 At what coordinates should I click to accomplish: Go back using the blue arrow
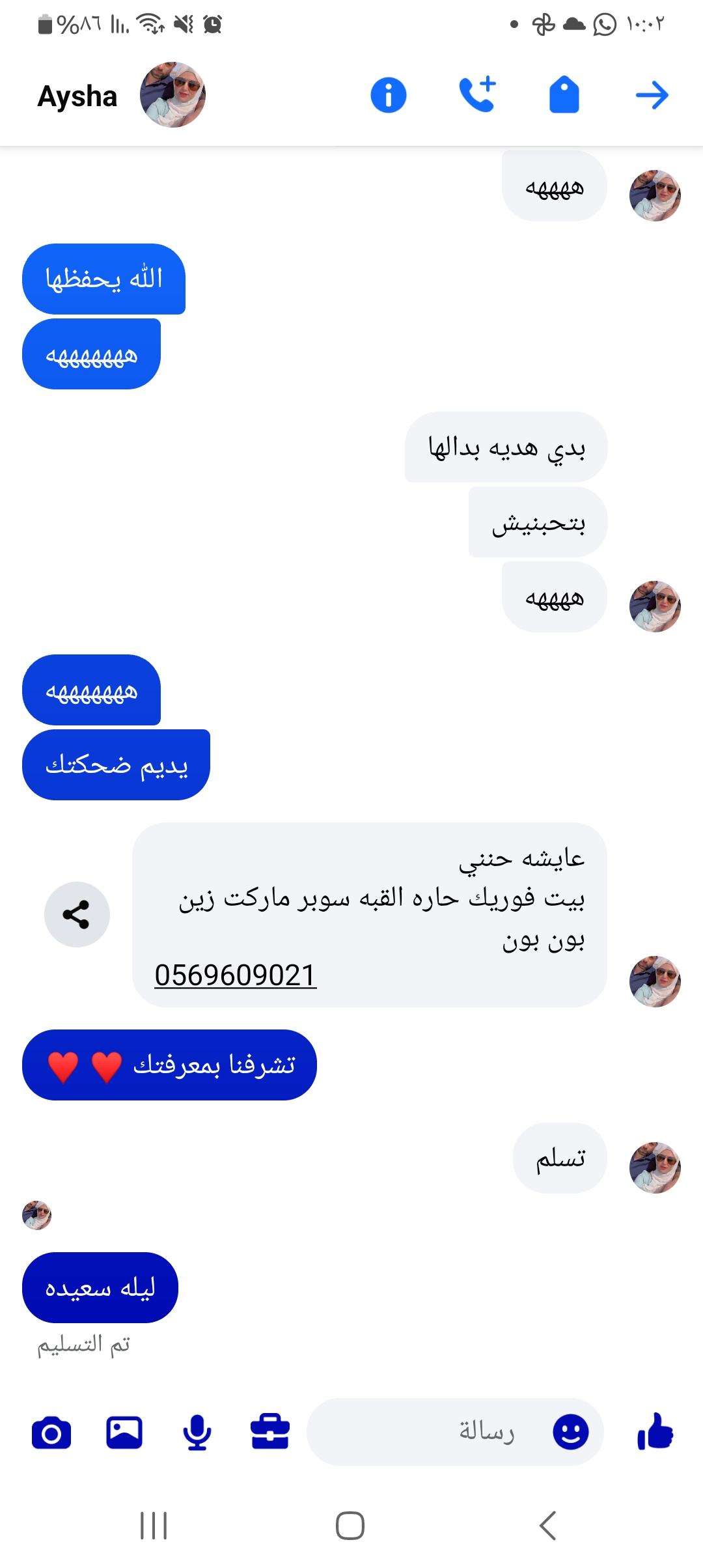tap(652, 95)
